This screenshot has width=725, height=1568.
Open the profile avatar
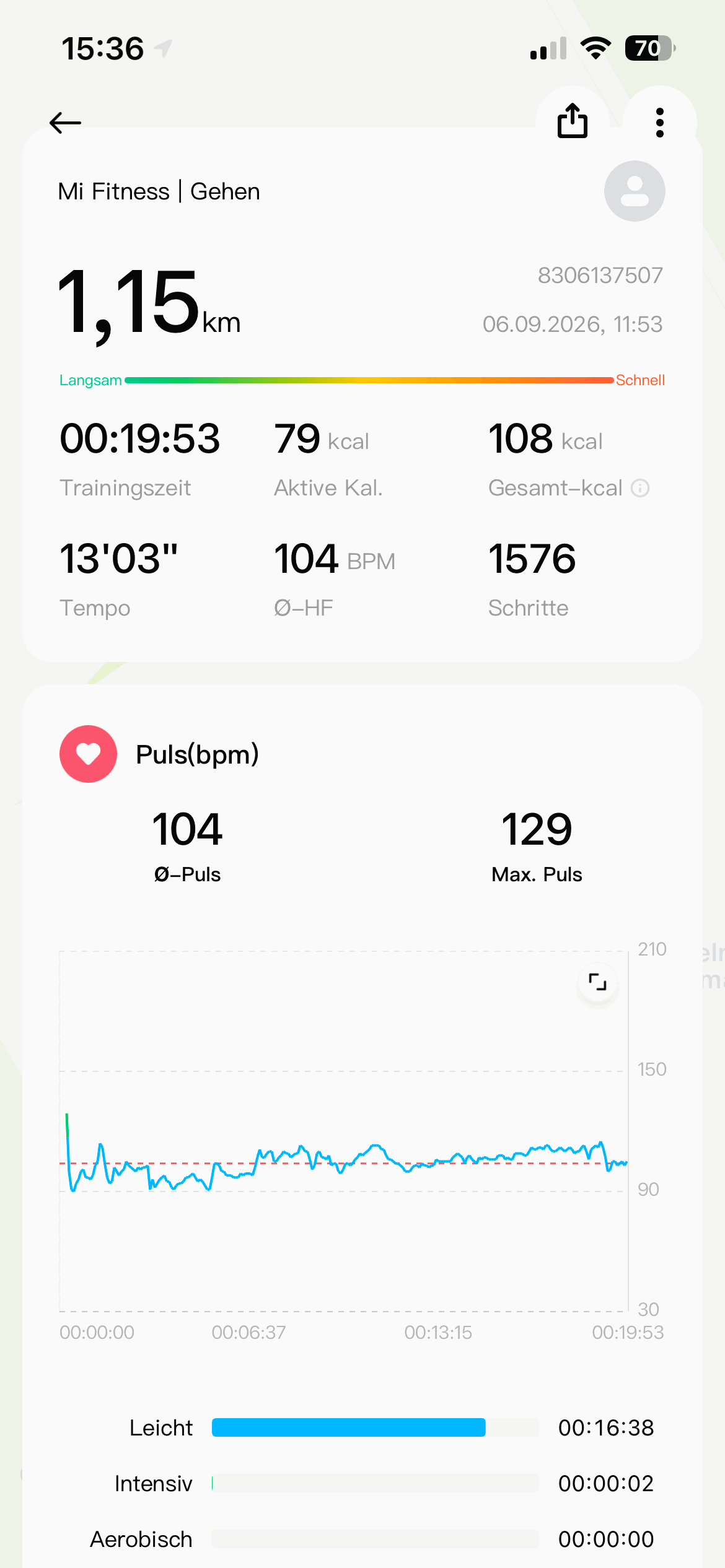[x=635, y=191]
